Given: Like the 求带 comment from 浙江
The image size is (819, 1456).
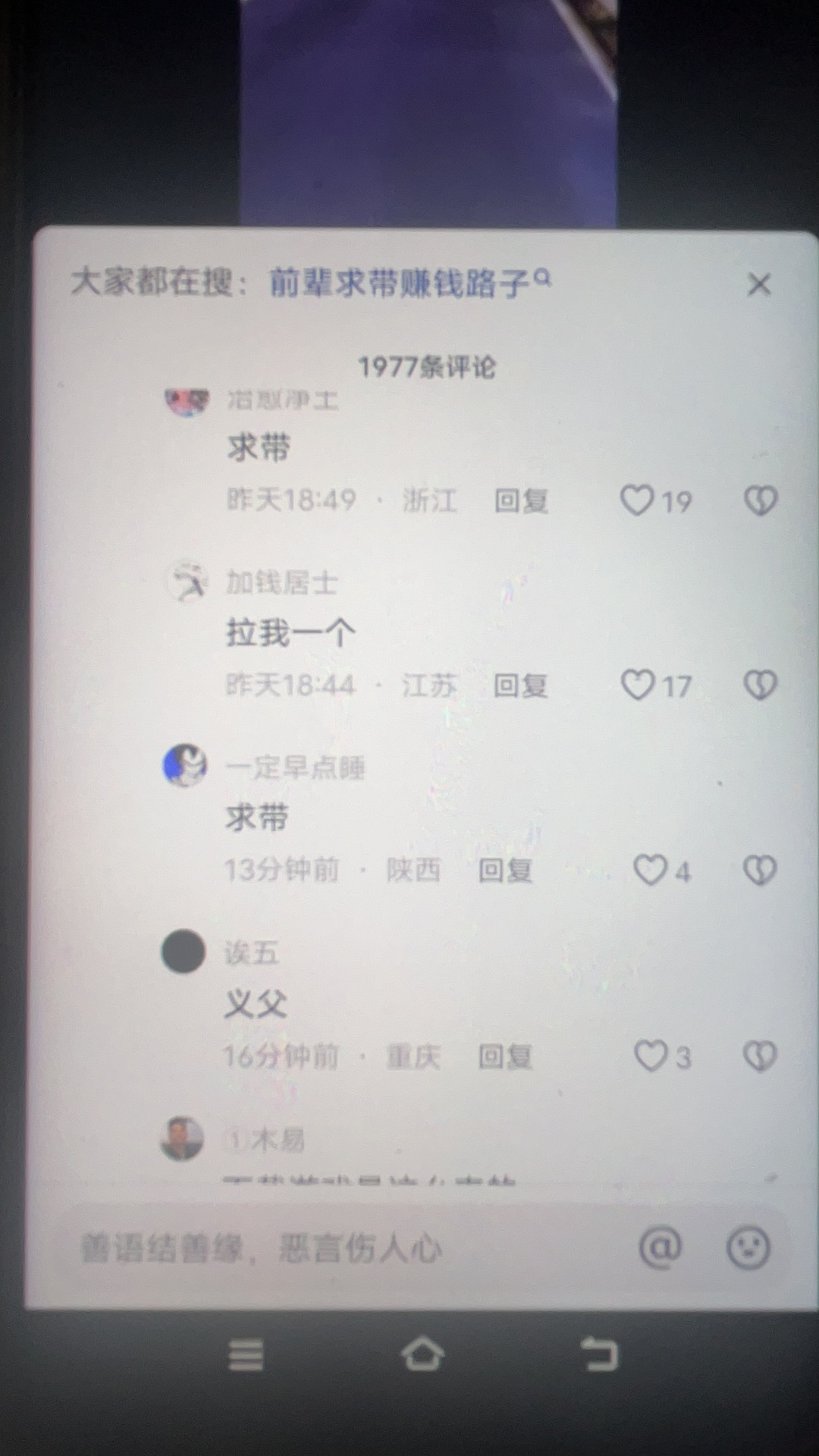Looking at the screenshot, I should tap(638, 501).
